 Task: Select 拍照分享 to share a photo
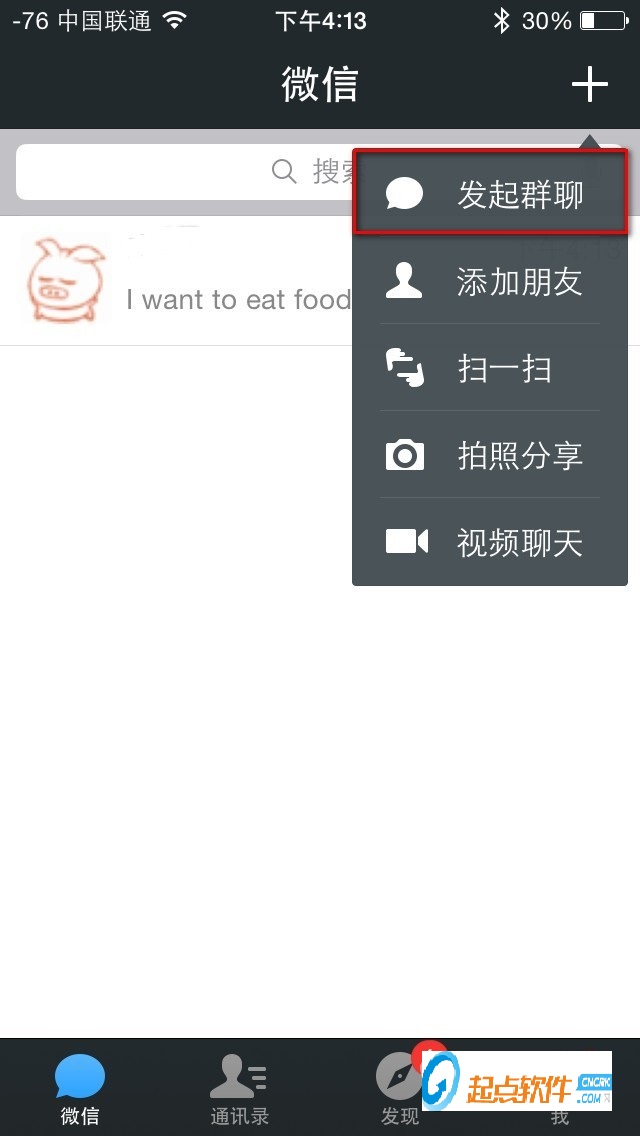(x=490, y=455)
